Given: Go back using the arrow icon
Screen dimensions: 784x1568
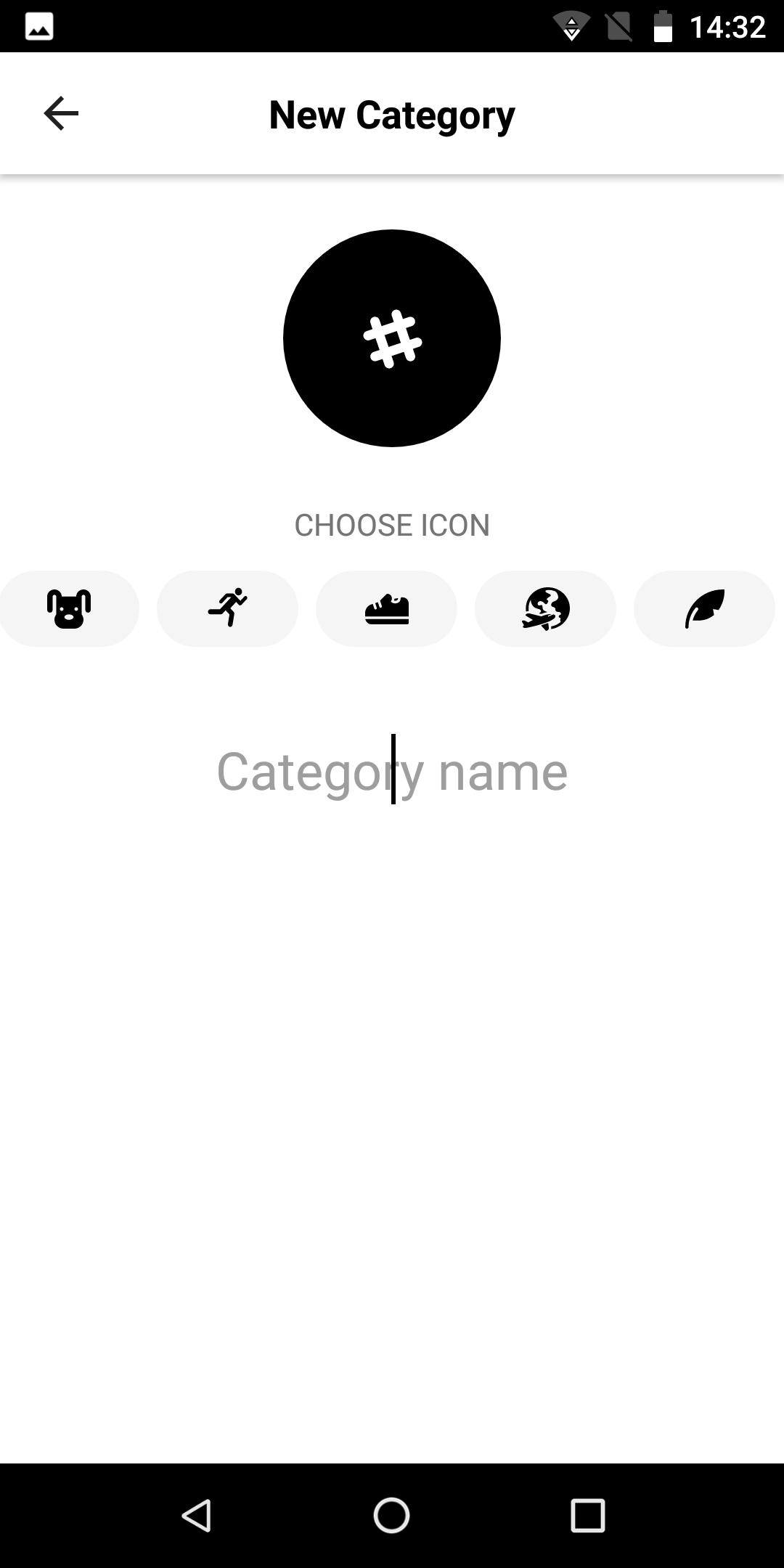Looking at the screenshot, I should pyautogui.click(x=61, y=114).
